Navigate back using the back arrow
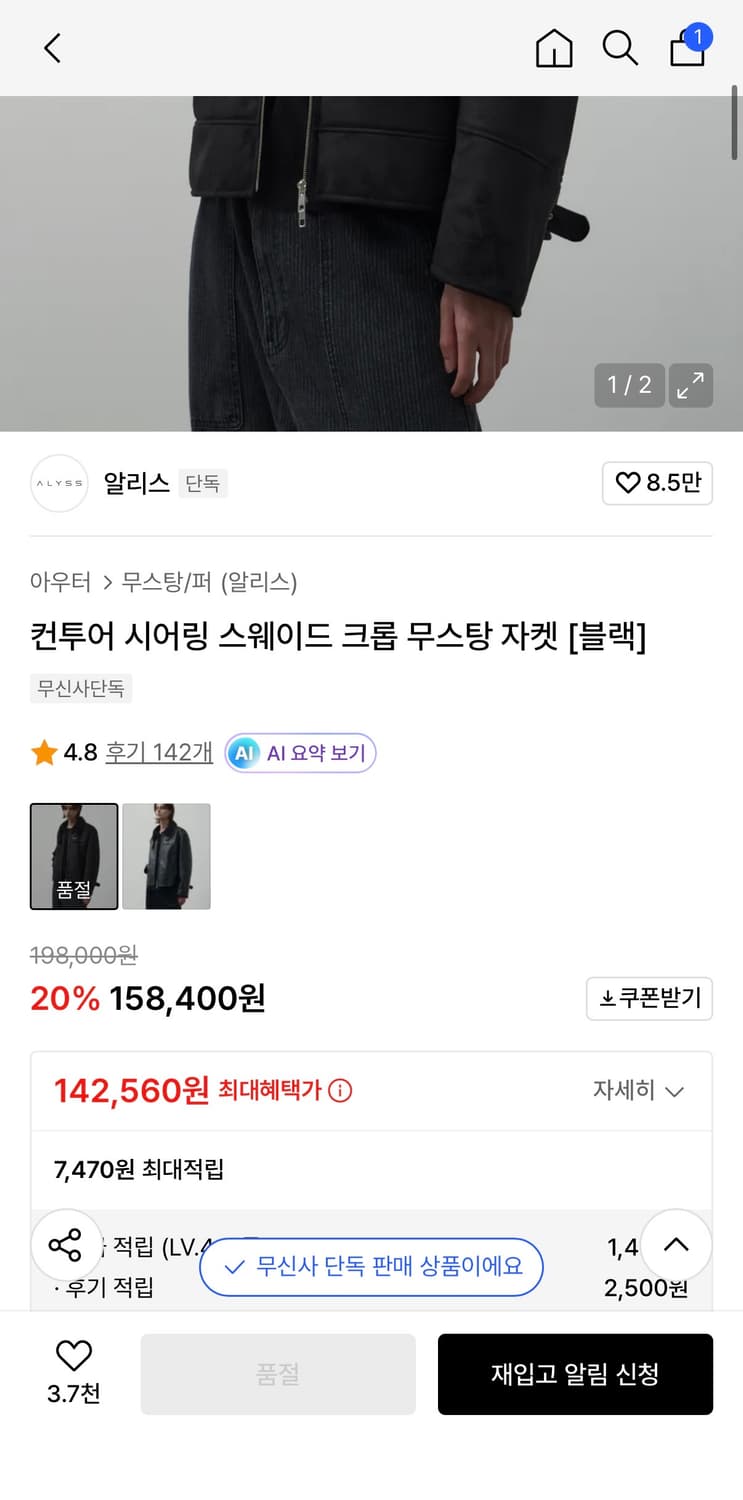This screenshot has height=1500, width=743. pos(52,47)
